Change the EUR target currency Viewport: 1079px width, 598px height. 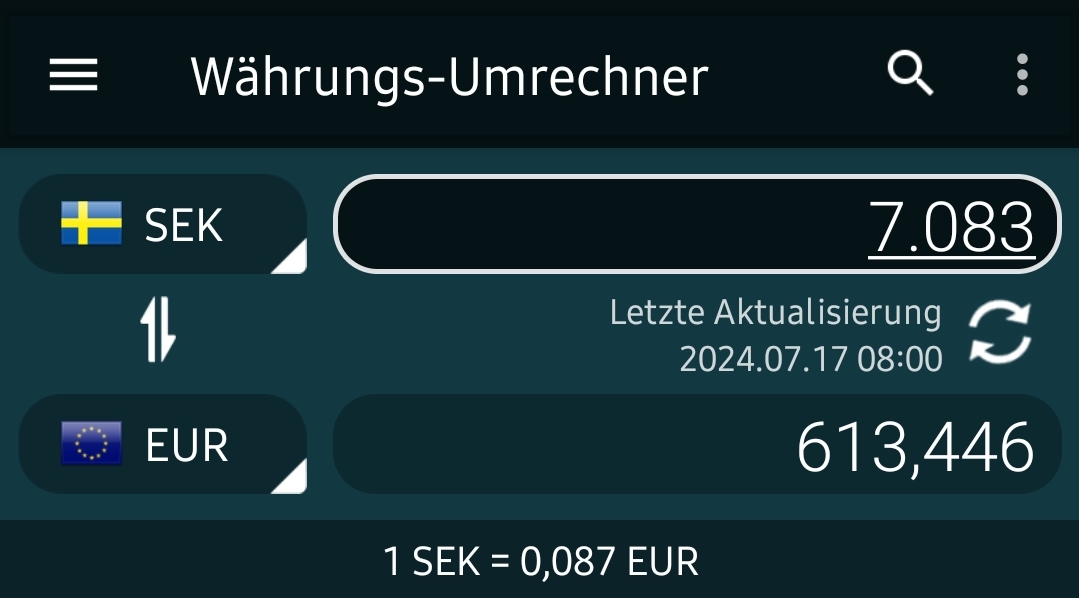point(163,444)
